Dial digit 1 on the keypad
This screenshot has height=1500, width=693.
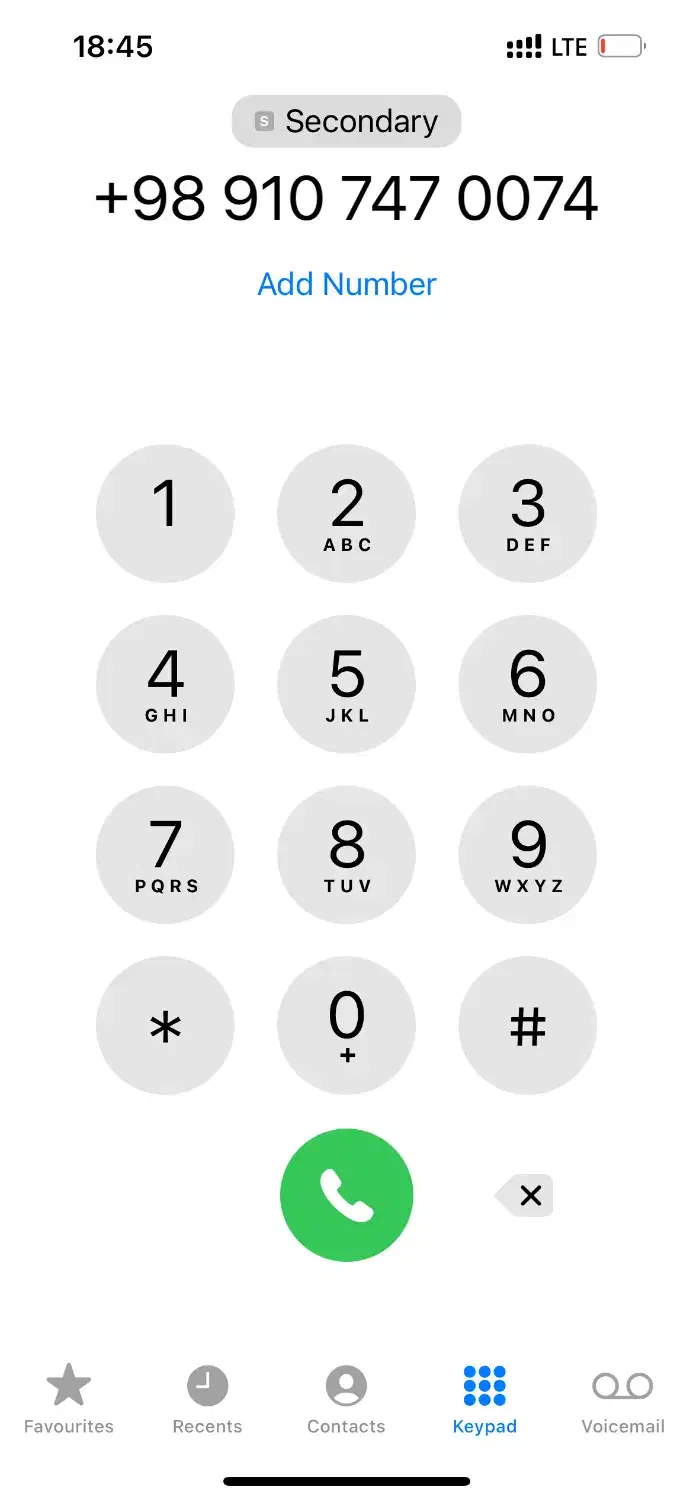[165, 513]
